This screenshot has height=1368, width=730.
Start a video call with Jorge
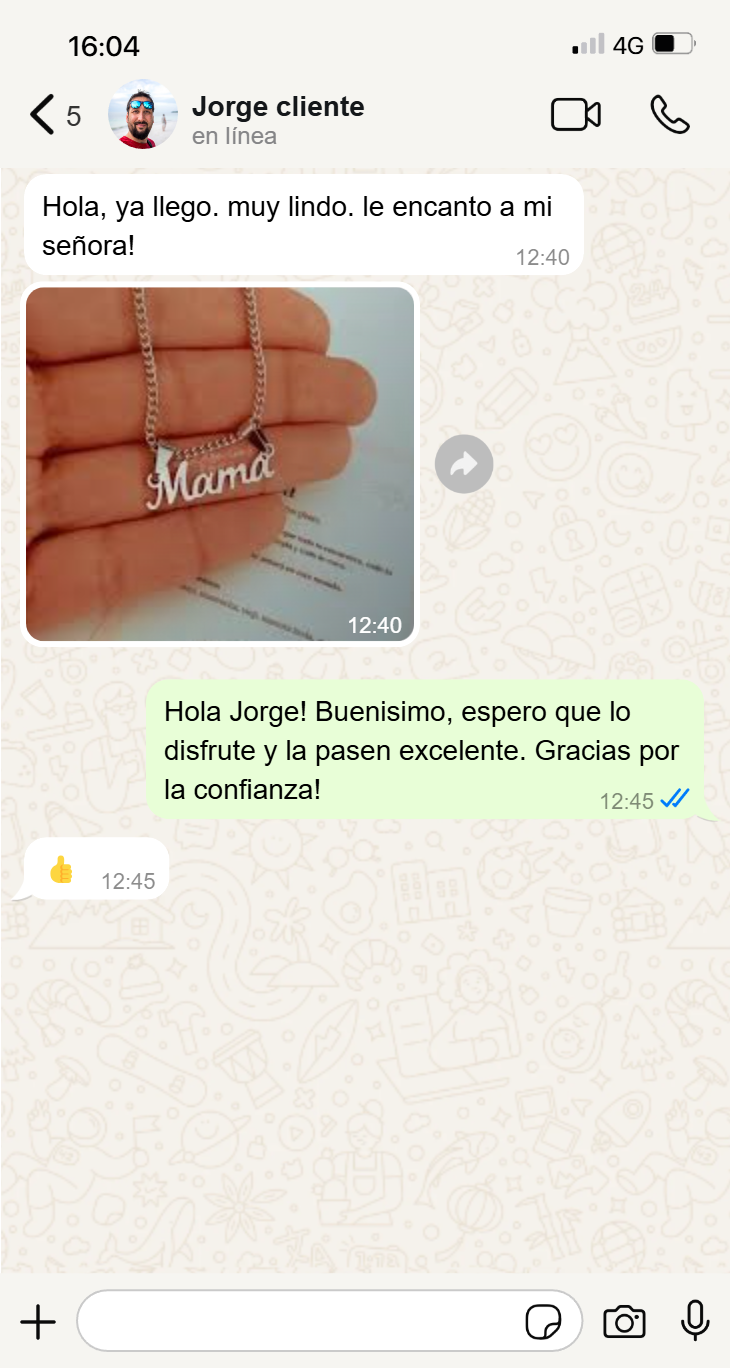click(576, 115)
